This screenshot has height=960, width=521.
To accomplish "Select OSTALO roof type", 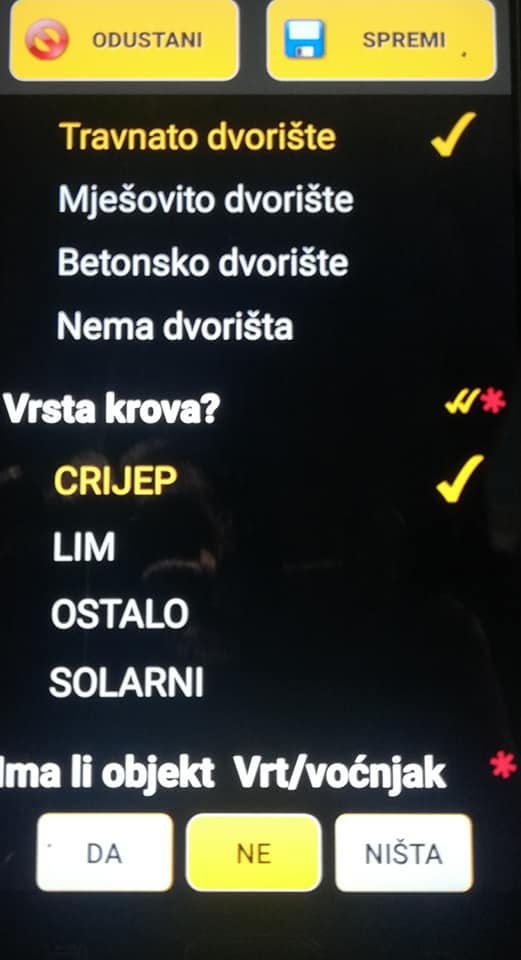I will click(x=267, y=613).
